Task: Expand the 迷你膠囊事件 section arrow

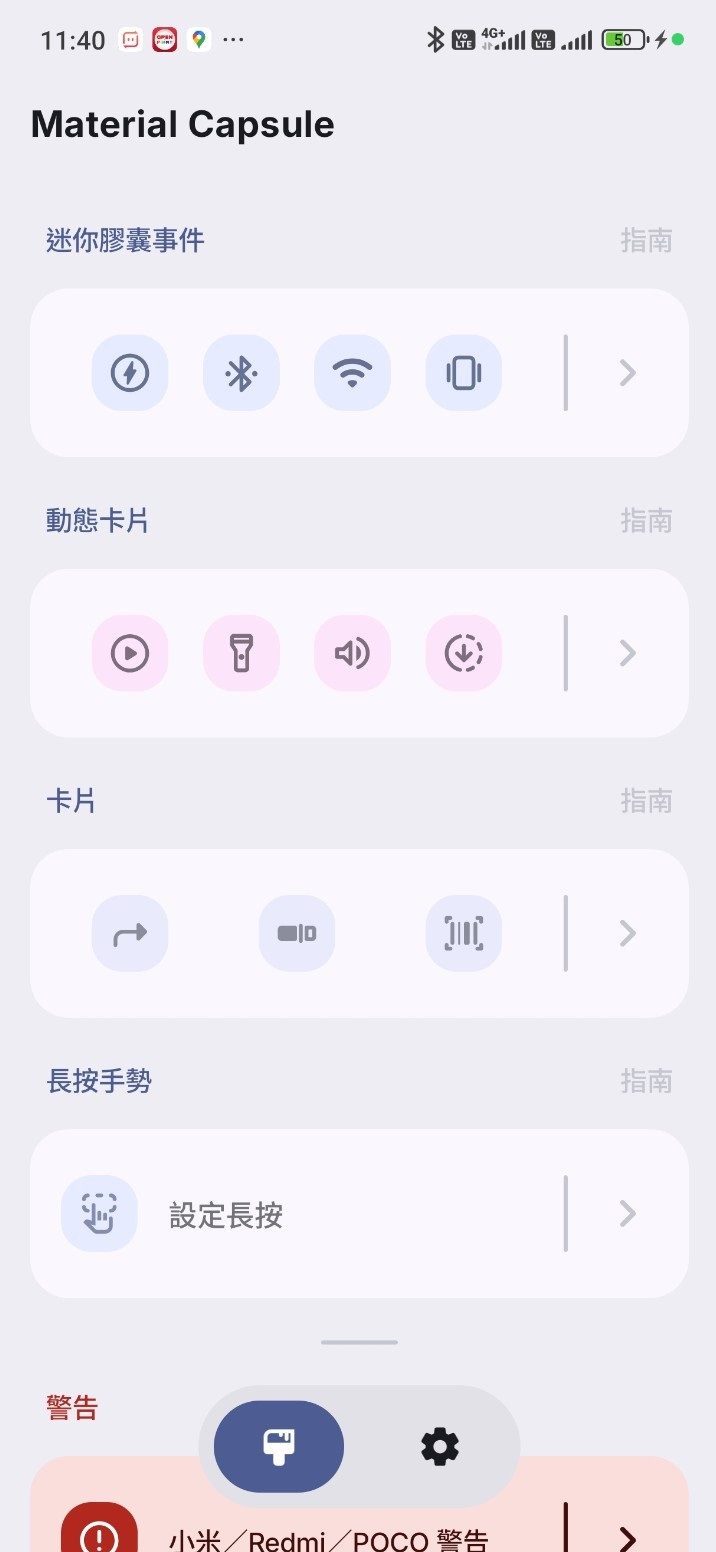Action: pyautogui.click(x=627, y=373)
